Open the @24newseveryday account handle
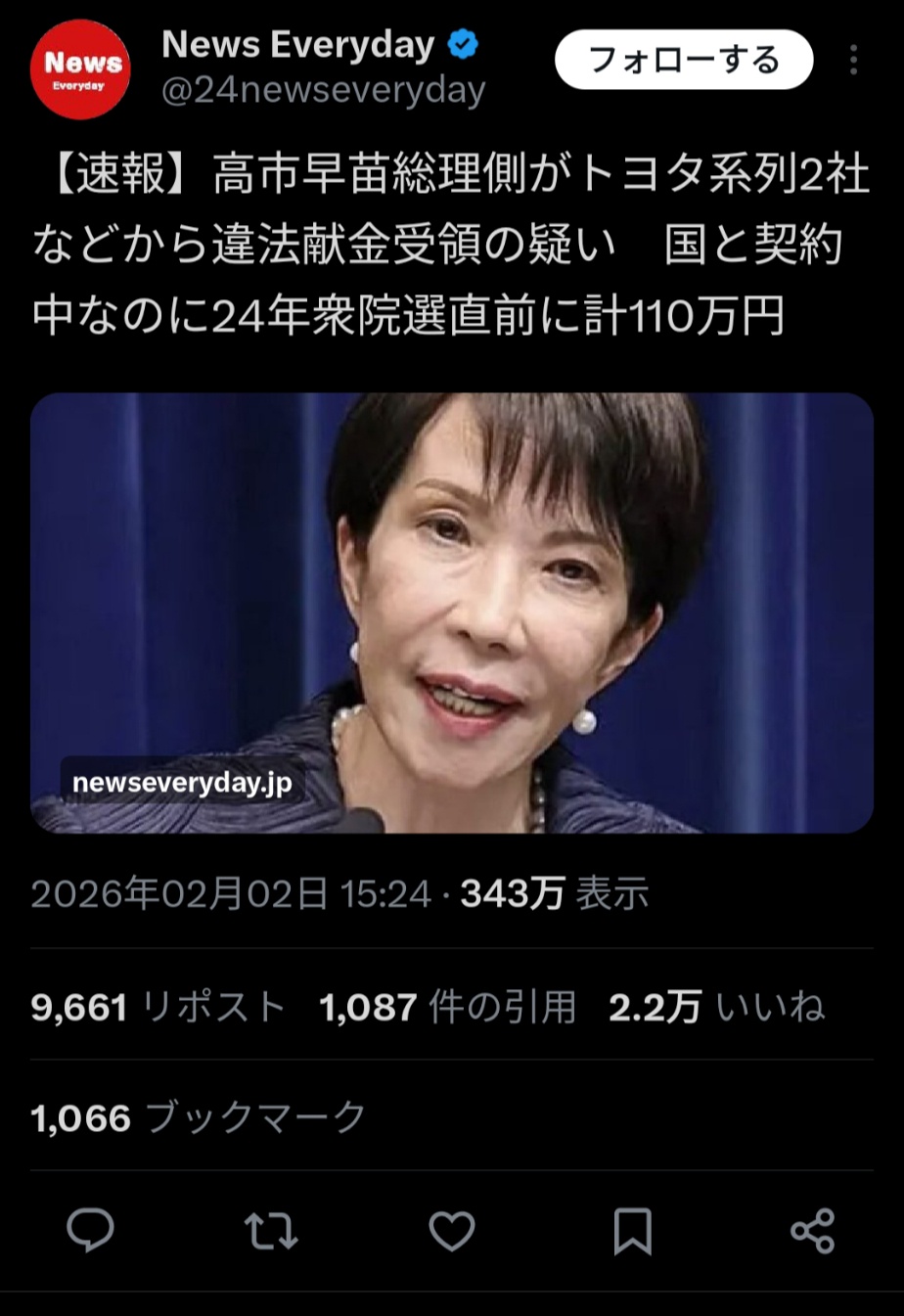The image size is (904, 1316). pos(323,90)
